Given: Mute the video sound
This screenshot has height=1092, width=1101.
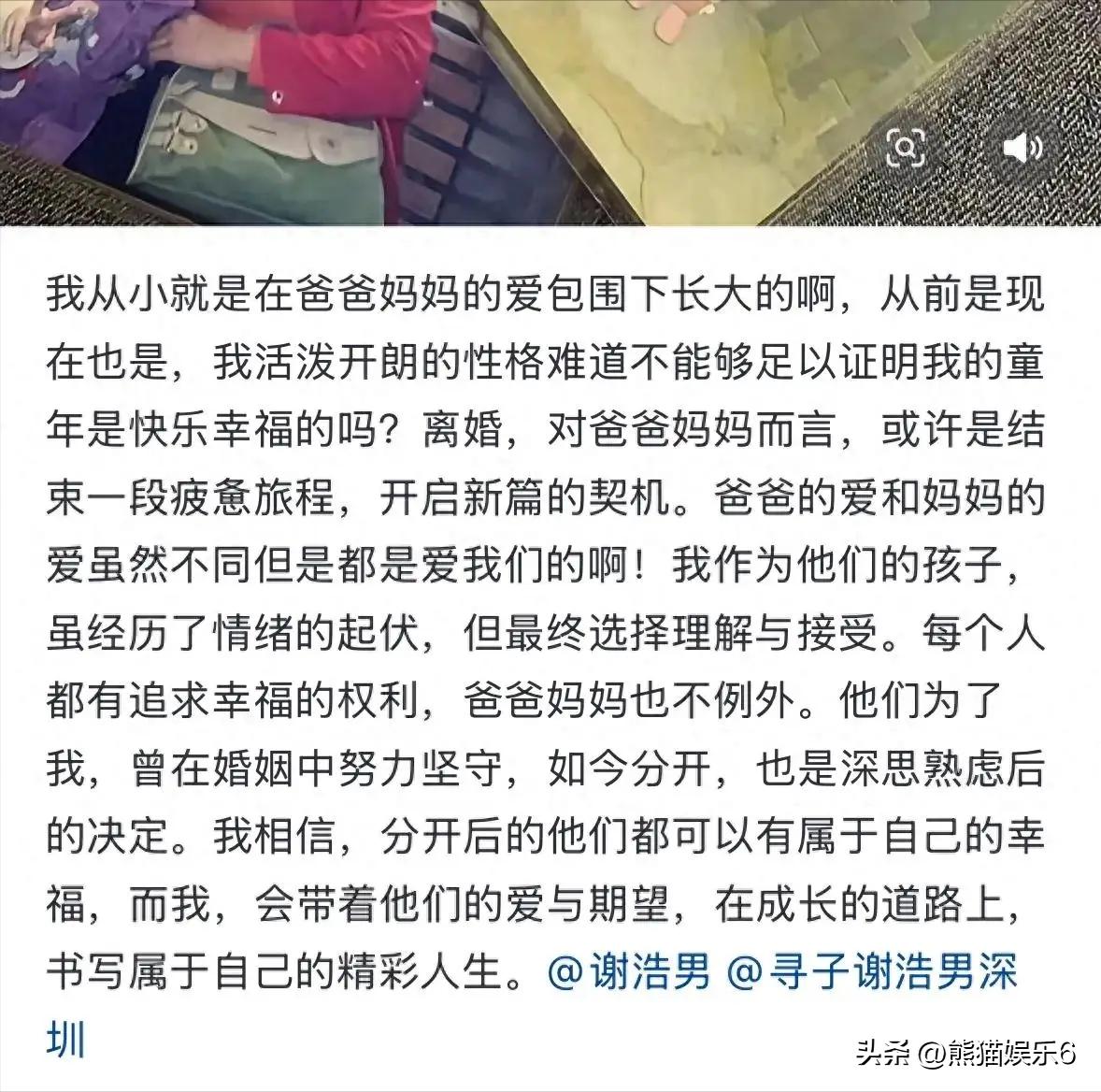Looking at the screenshot, I should 1022,148.
